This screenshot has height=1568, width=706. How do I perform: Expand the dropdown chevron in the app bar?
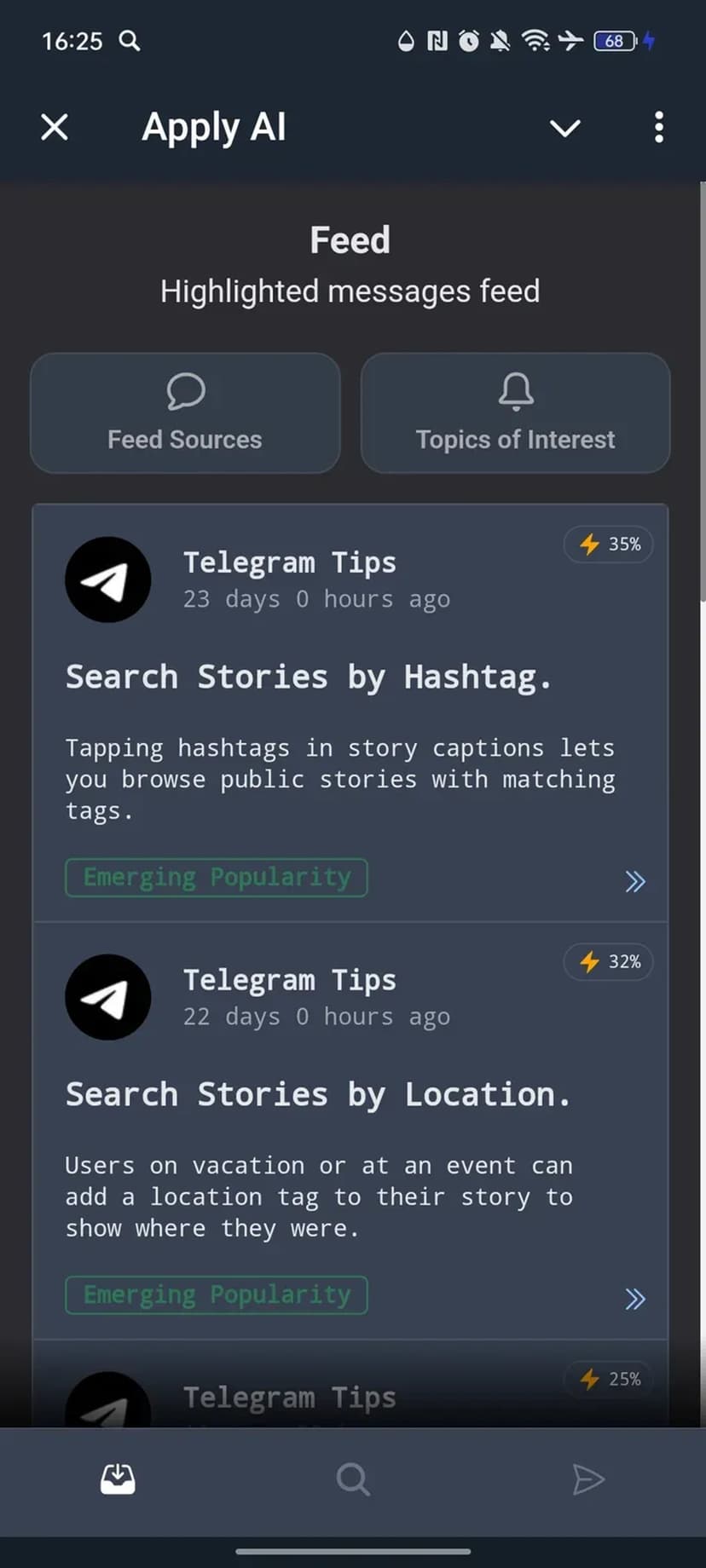[x=564, y=128]
